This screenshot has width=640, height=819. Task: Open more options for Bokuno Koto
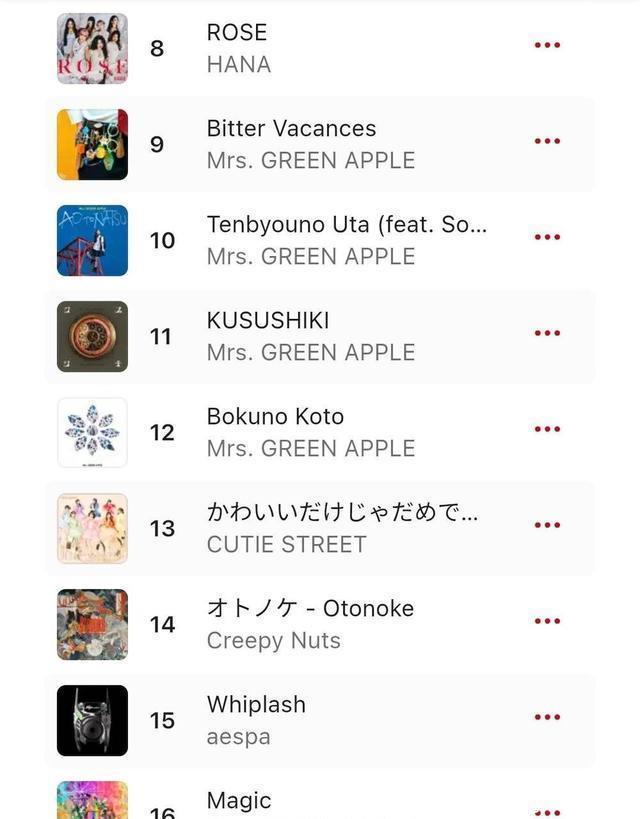pyautogui.click(x=547, y=429)
